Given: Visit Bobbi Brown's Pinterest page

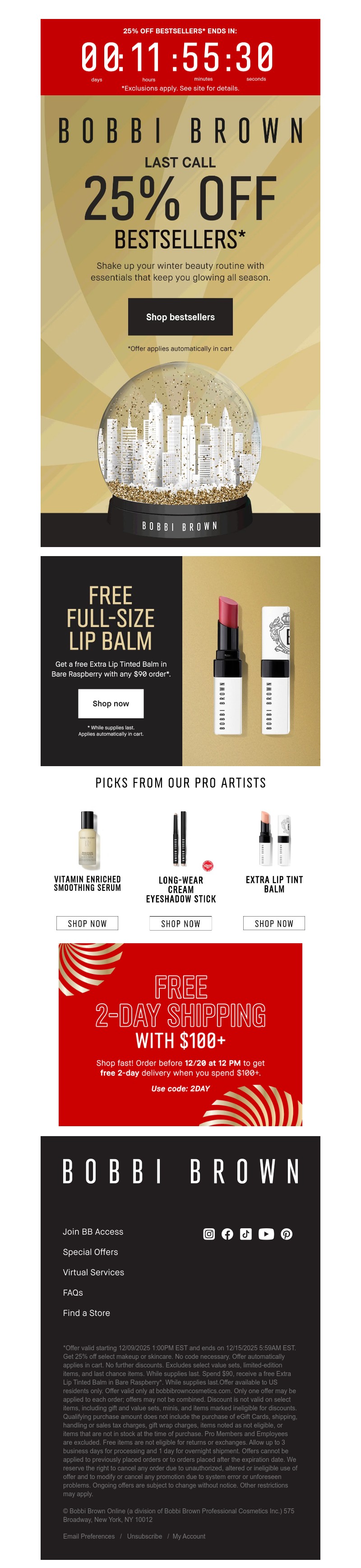Looking at the screenshot, I should pos(286,1234).
